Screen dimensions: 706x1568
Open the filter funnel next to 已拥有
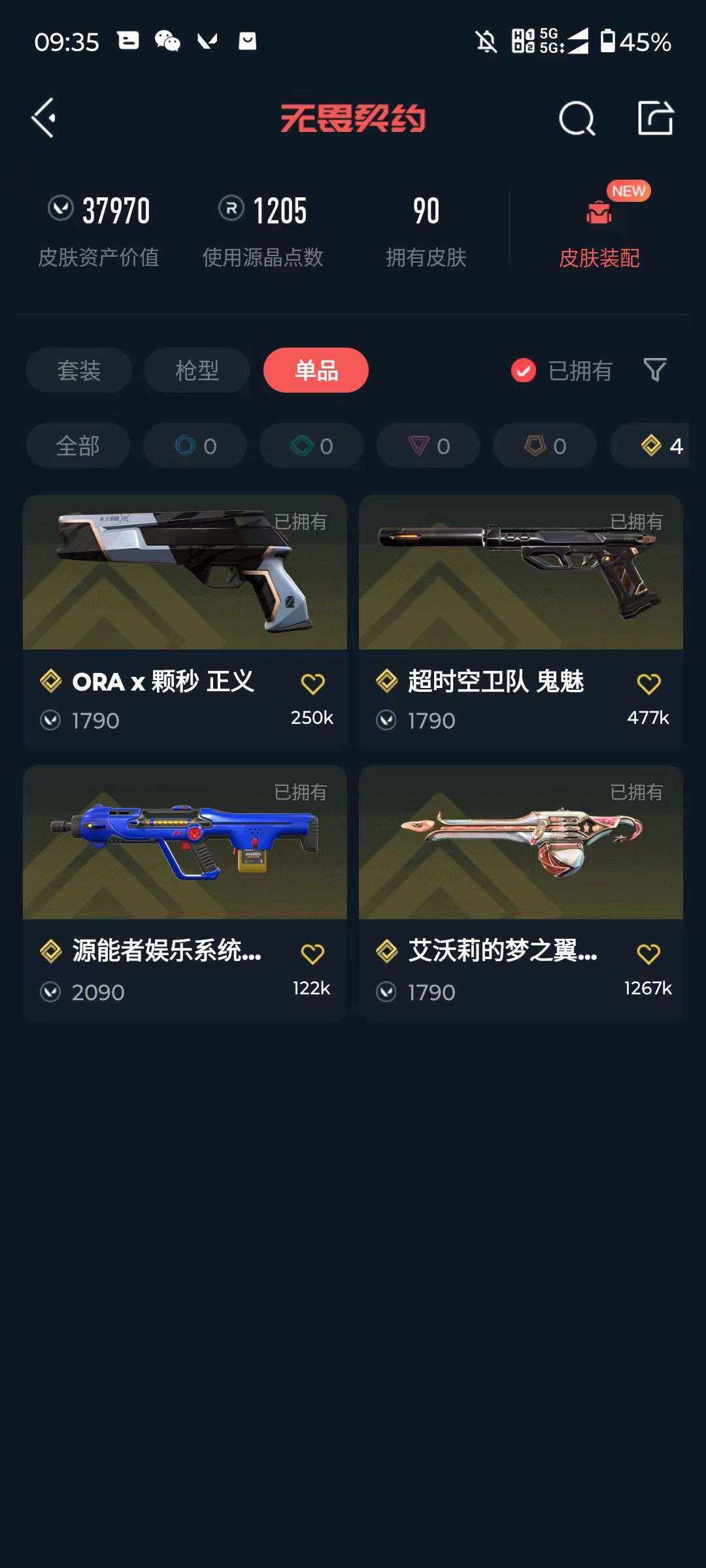654,370
